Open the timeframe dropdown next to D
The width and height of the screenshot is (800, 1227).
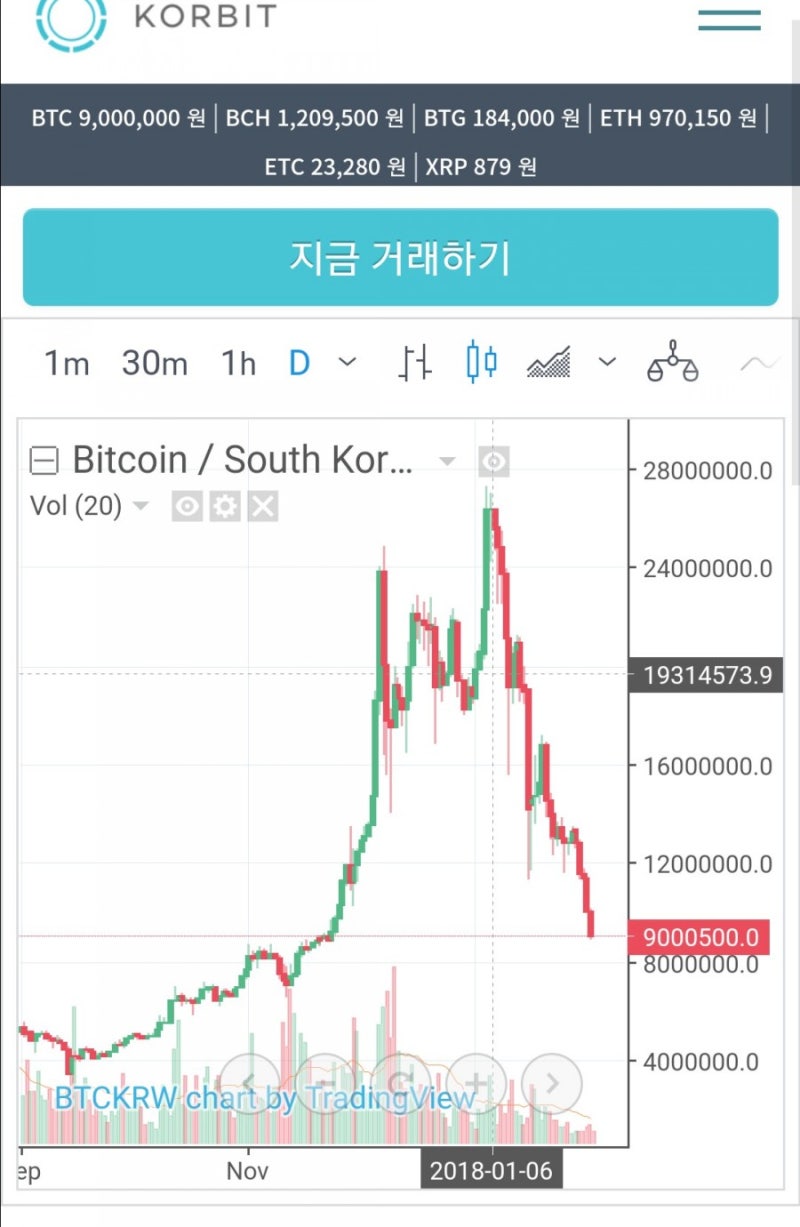345,362
